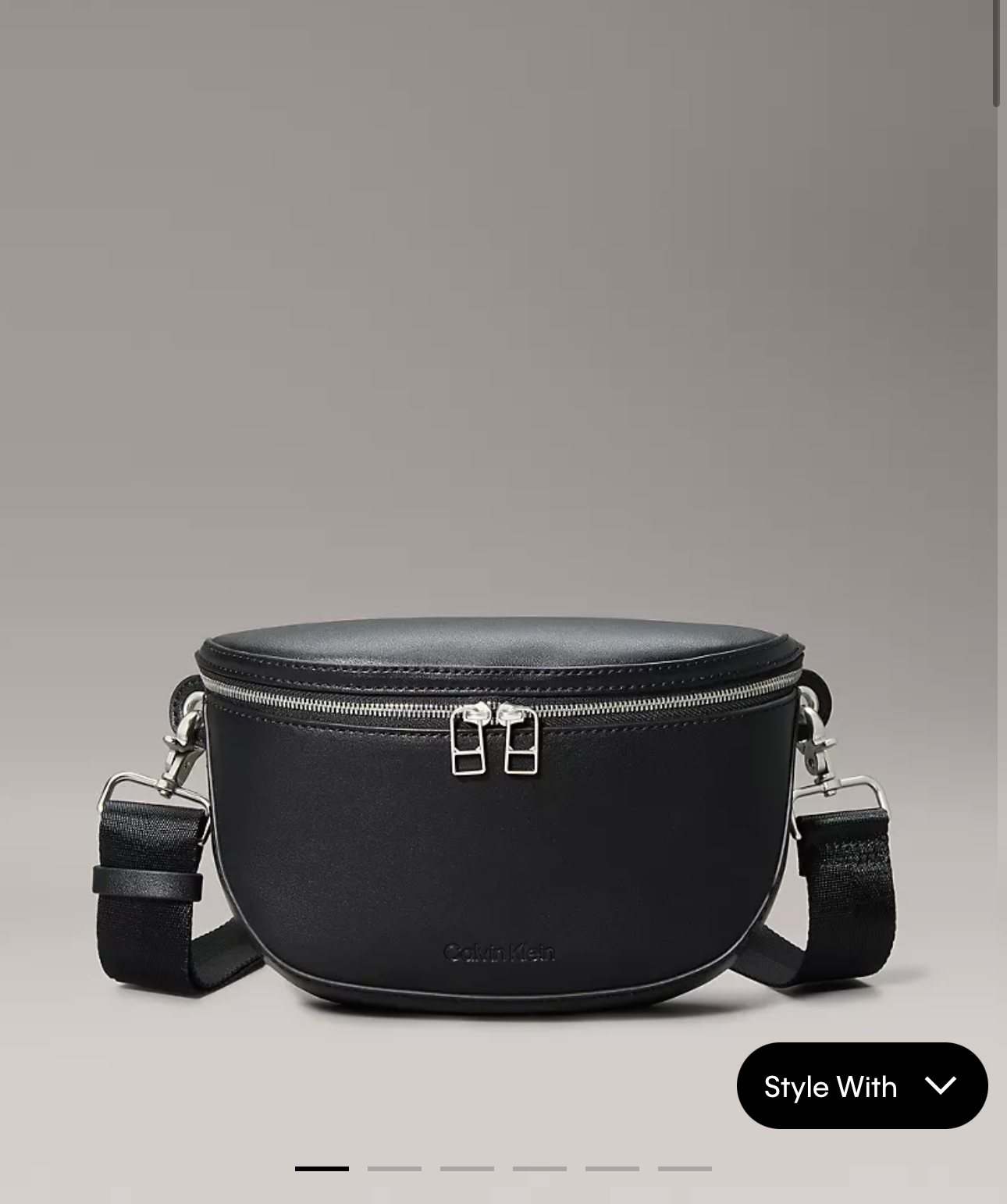The height and width of the screenshot is (1204, 1007).
Task: Open the belt bag product image
Action: pos(500,812)
